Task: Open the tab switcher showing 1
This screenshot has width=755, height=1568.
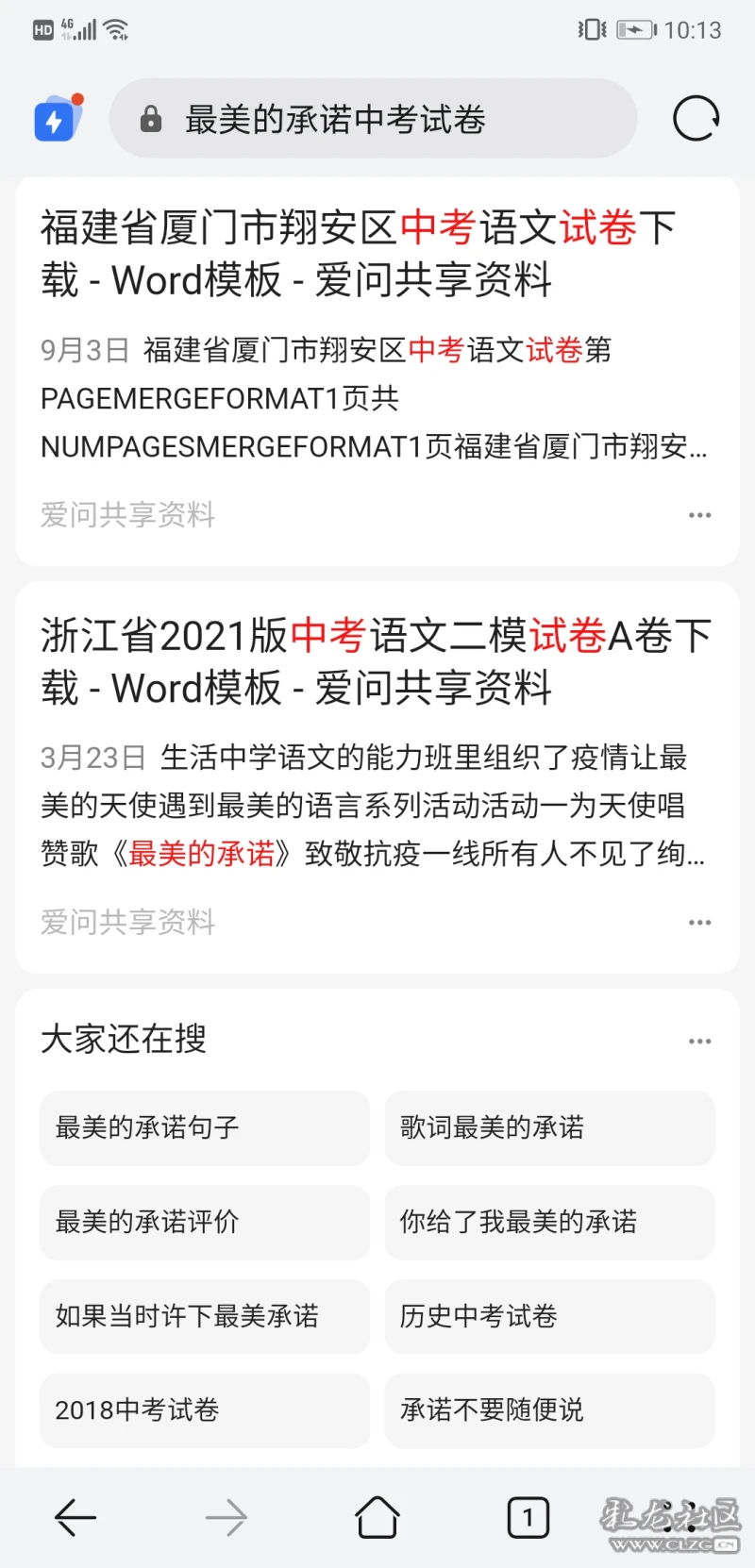Action: (528, 1517)
